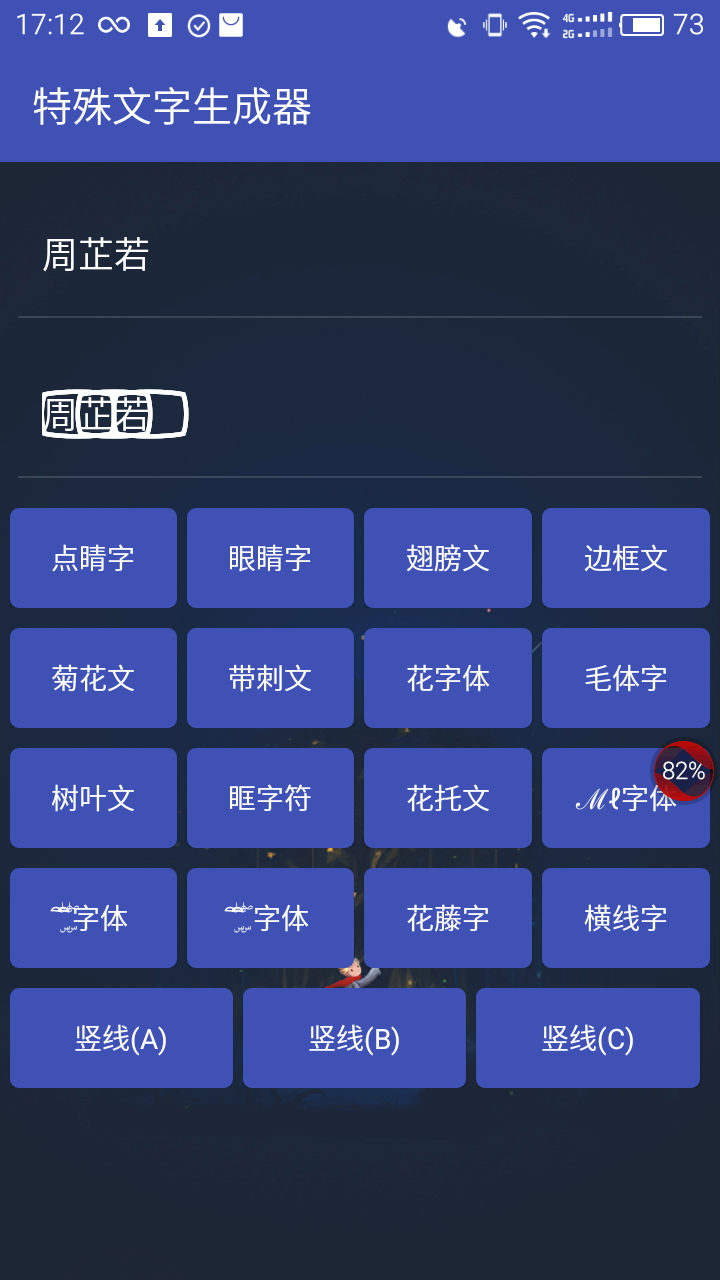
Task: Select the 树叶文 leaf text style
Action: 92,797
